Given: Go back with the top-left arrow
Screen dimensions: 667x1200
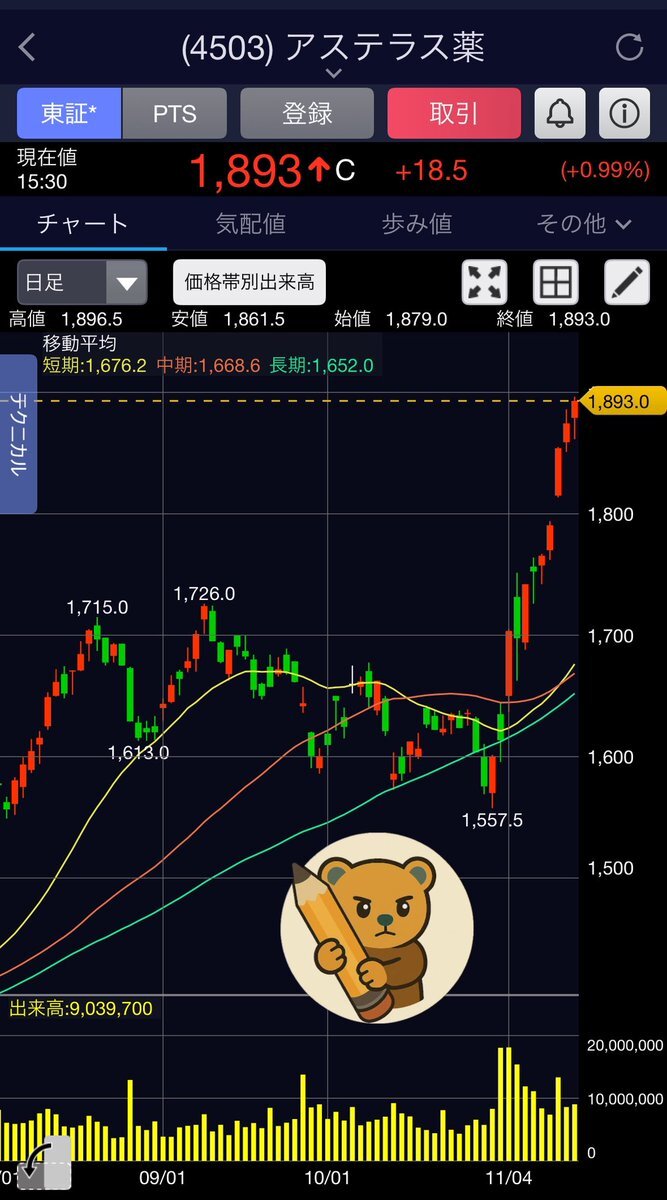Looking at the screenshot, I should [x=27, y=46].
